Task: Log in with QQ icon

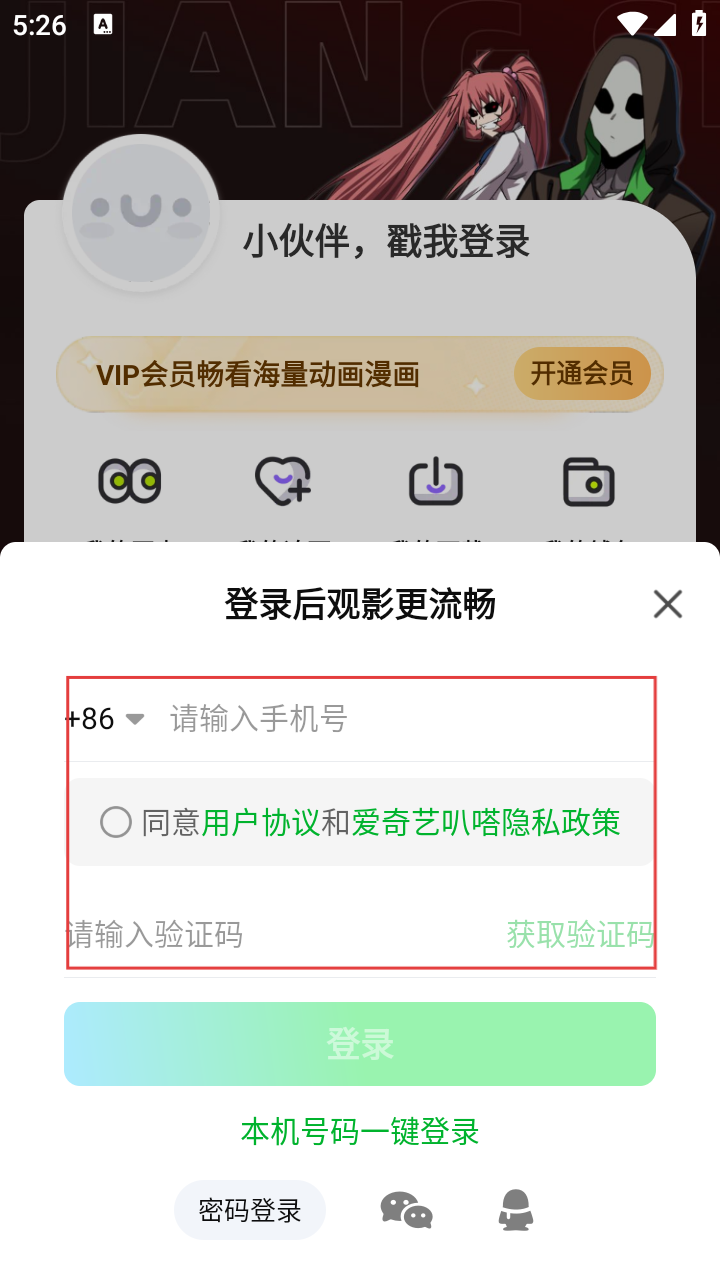Action: 516,1210
